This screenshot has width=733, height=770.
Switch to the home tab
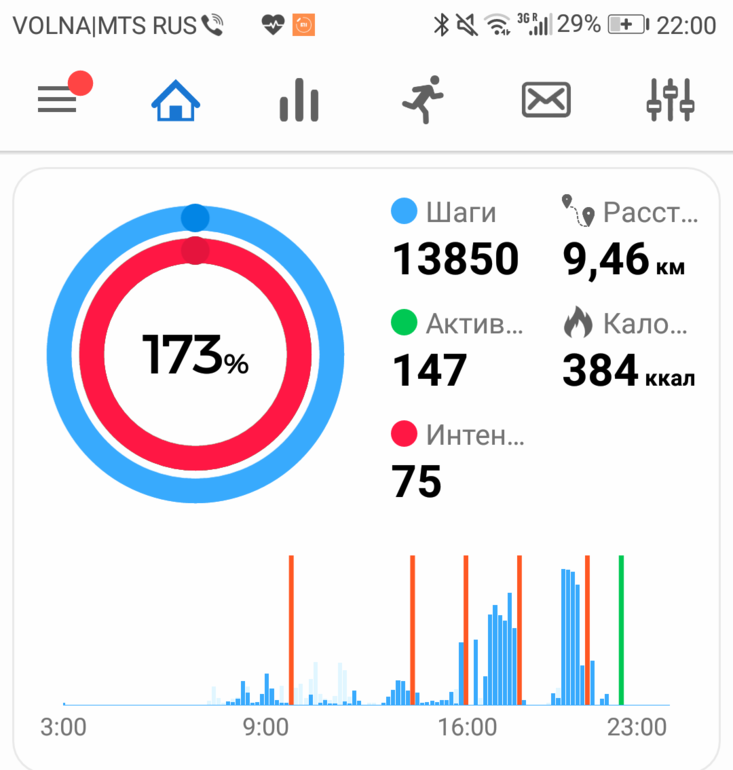coord(175,100)
